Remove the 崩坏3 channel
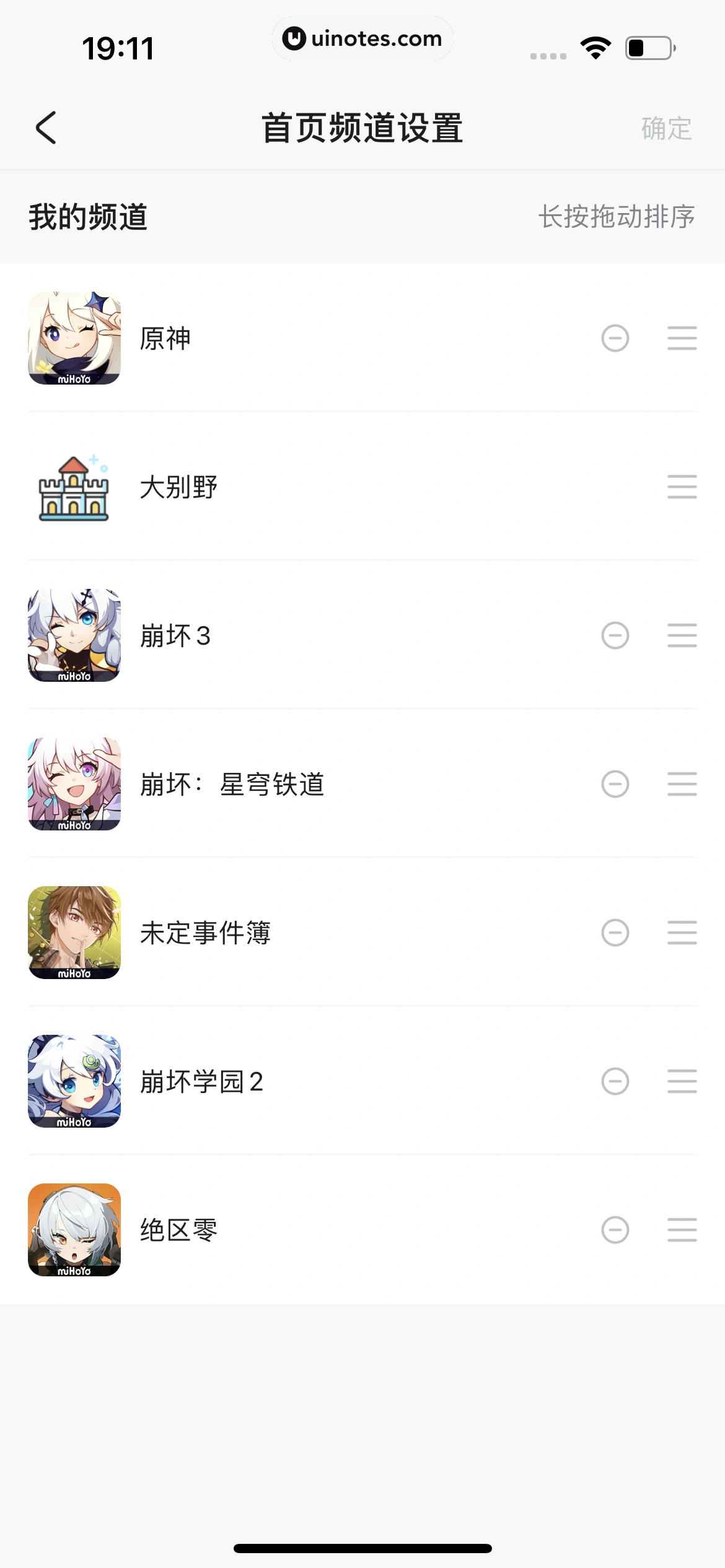This screenshot has width=725, height=1568. pos(615,635)
